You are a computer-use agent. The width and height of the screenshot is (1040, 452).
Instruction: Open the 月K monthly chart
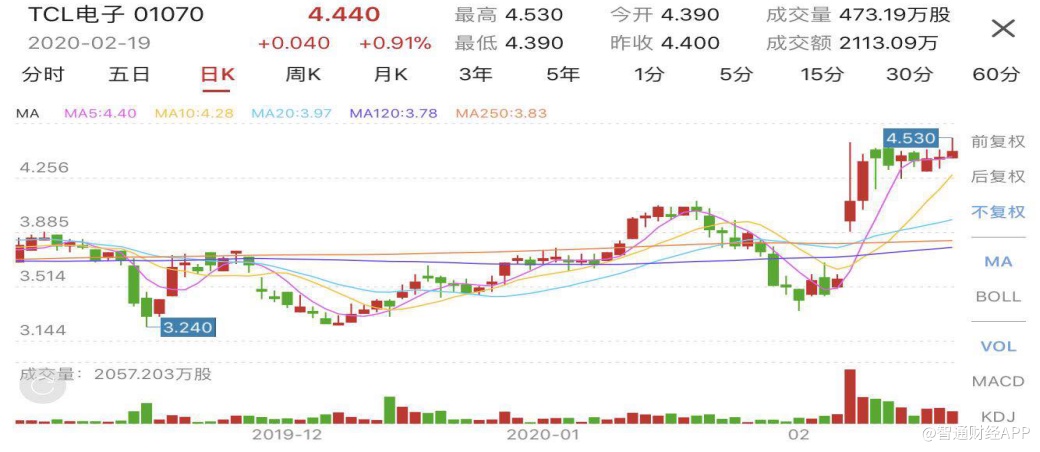click(390, 75)
